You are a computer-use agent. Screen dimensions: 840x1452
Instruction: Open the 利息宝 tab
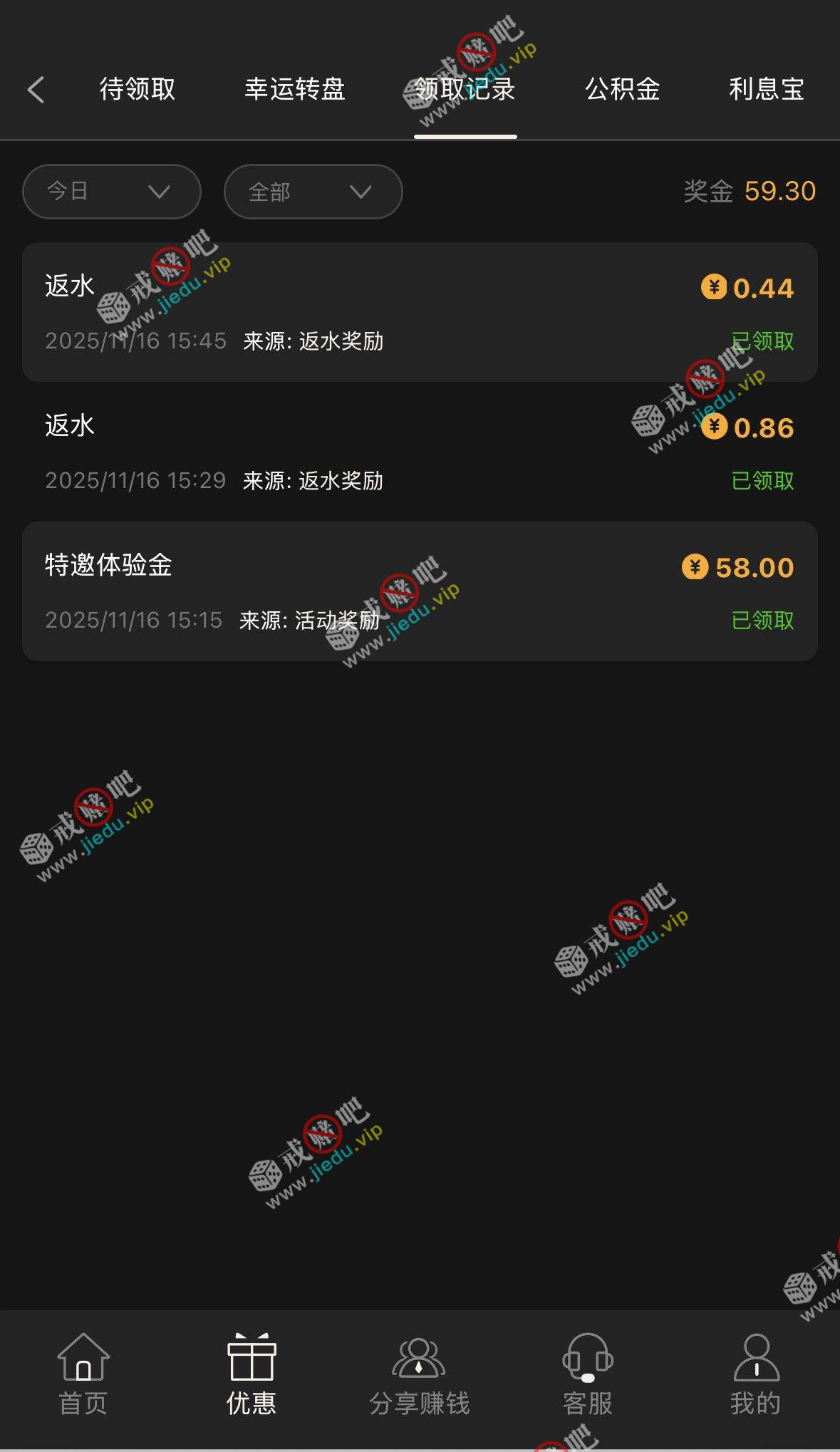coord(766,90)
